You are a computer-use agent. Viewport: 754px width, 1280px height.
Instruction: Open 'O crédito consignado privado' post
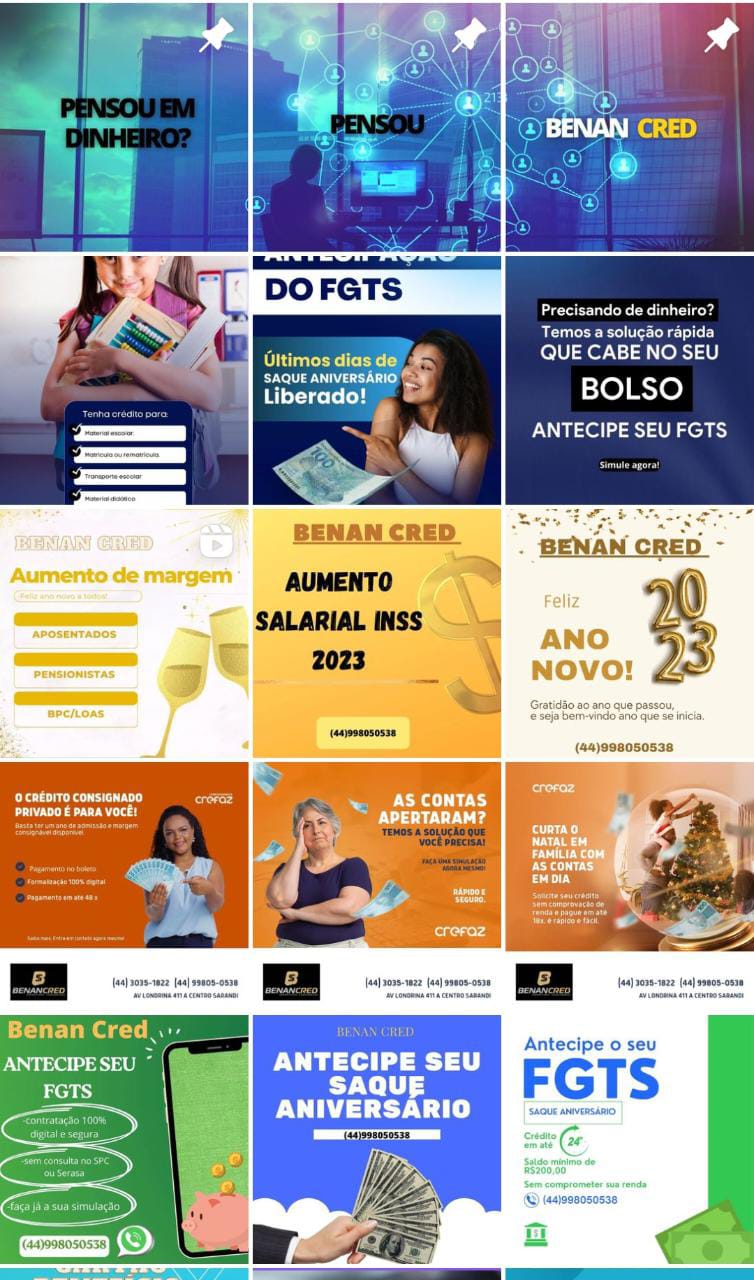124,886
